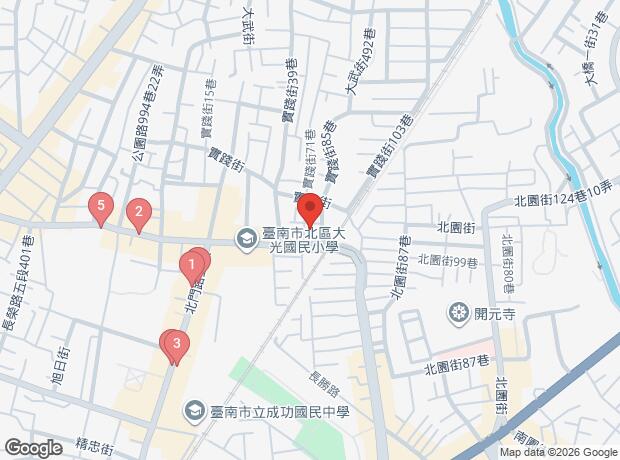Open map marker number 1

192,266
